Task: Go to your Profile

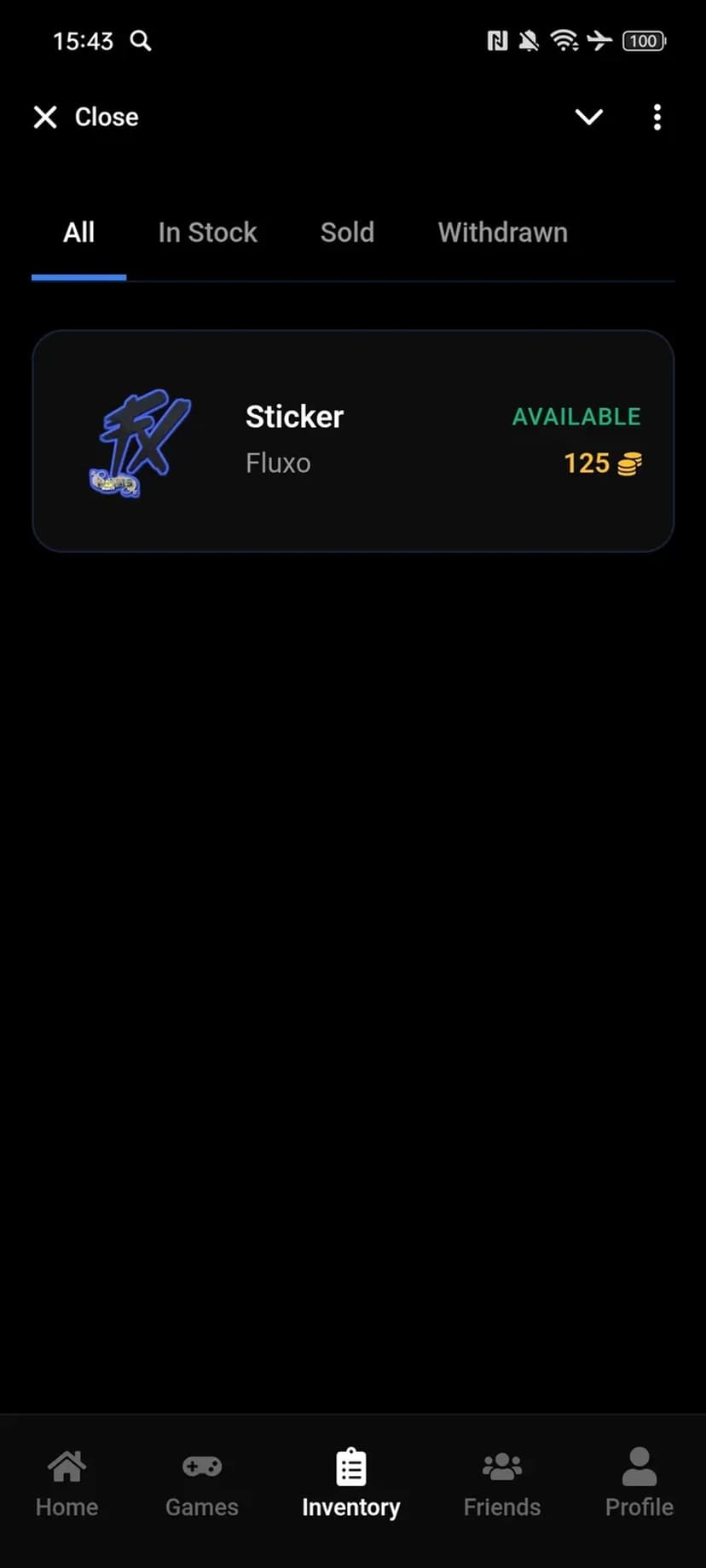Action: point(639,1484)
